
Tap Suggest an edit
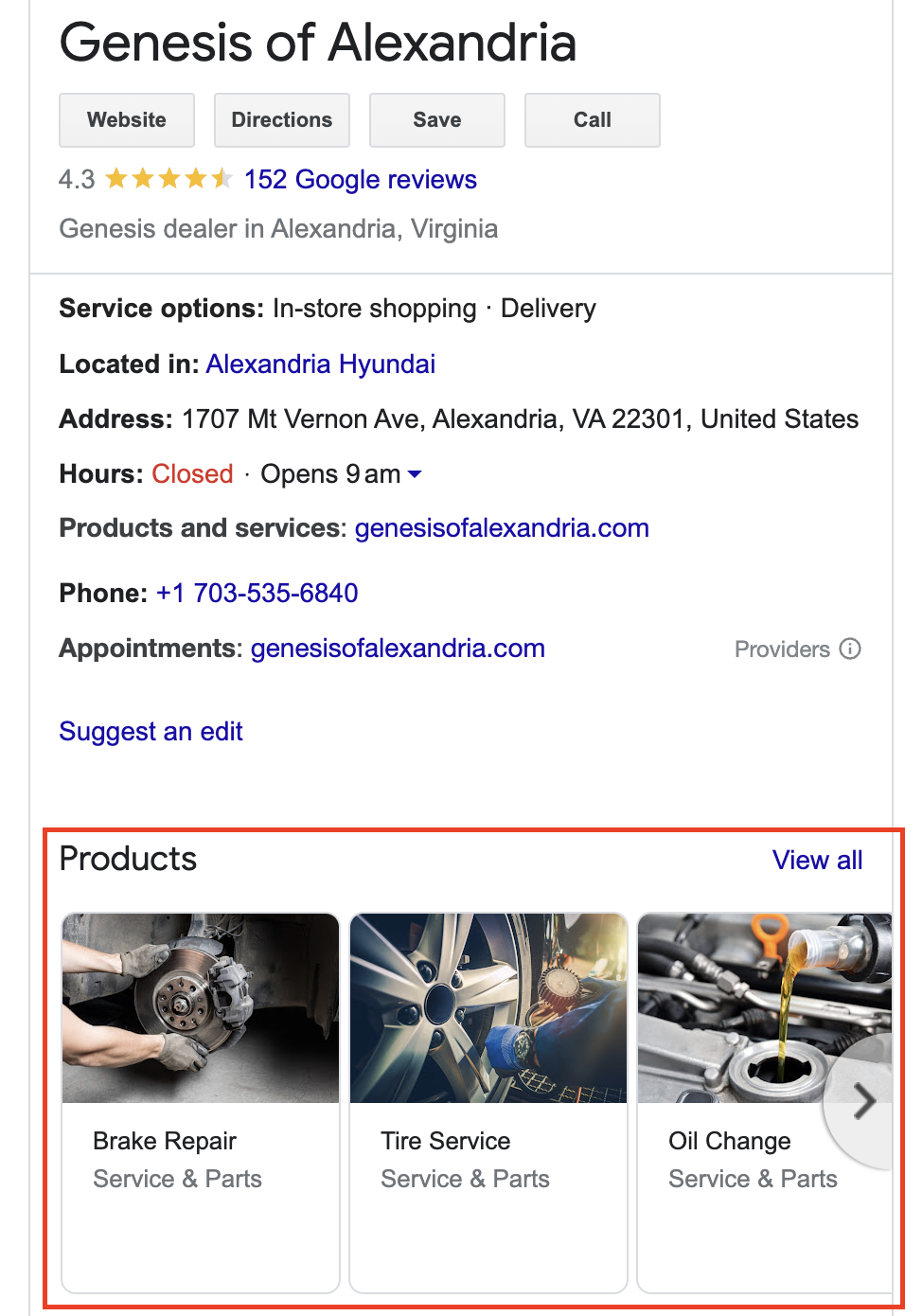click(x=151, y=732)
